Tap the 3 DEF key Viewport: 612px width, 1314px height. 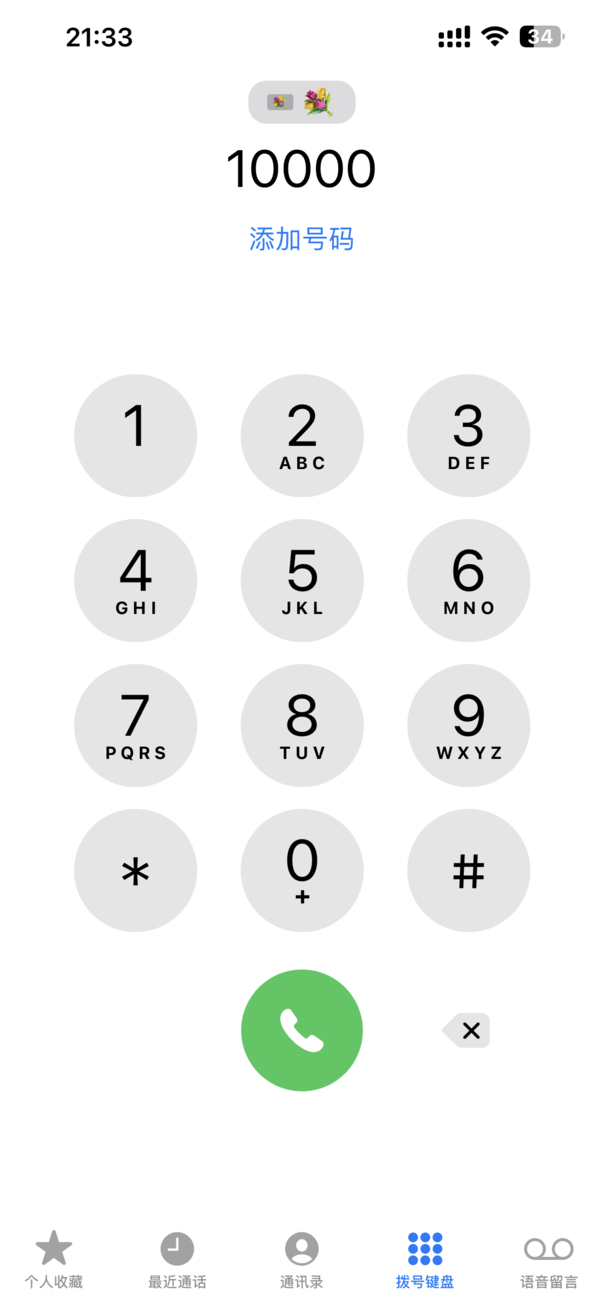[469, 435]
